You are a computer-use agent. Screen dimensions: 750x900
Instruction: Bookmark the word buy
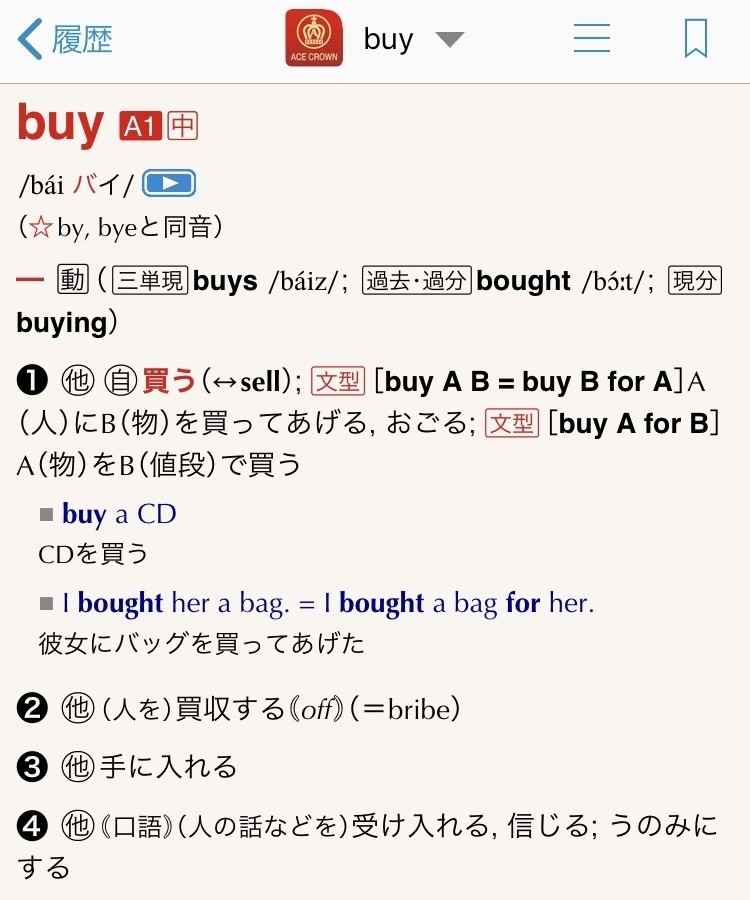[x=696, y=39]
